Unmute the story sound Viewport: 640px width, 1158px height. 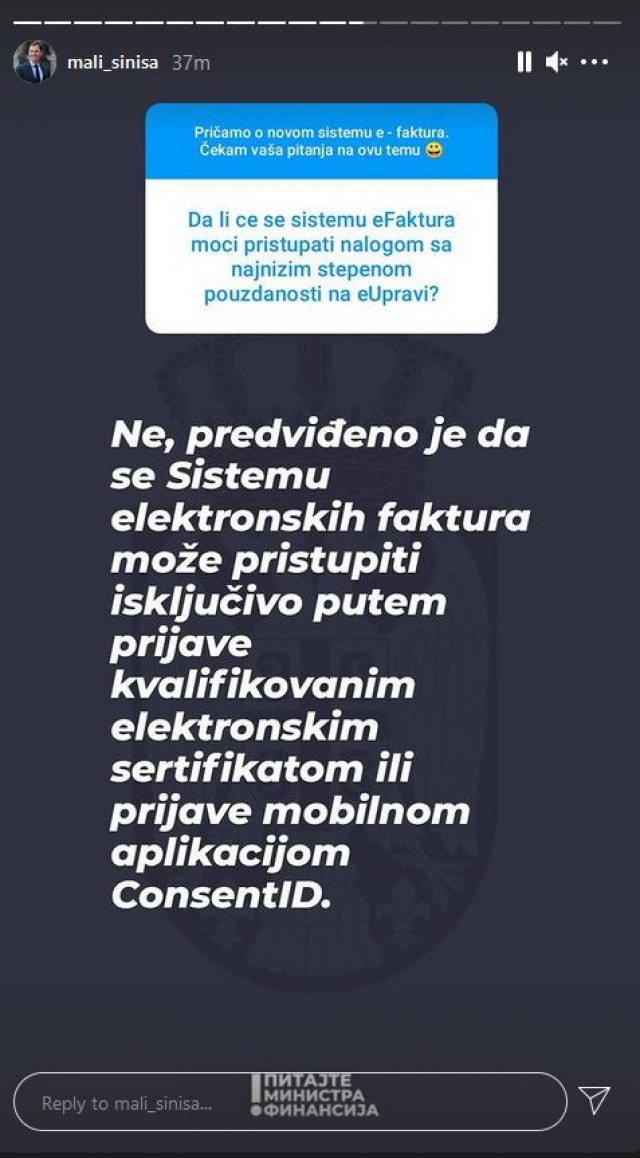(x=556, y=62)
